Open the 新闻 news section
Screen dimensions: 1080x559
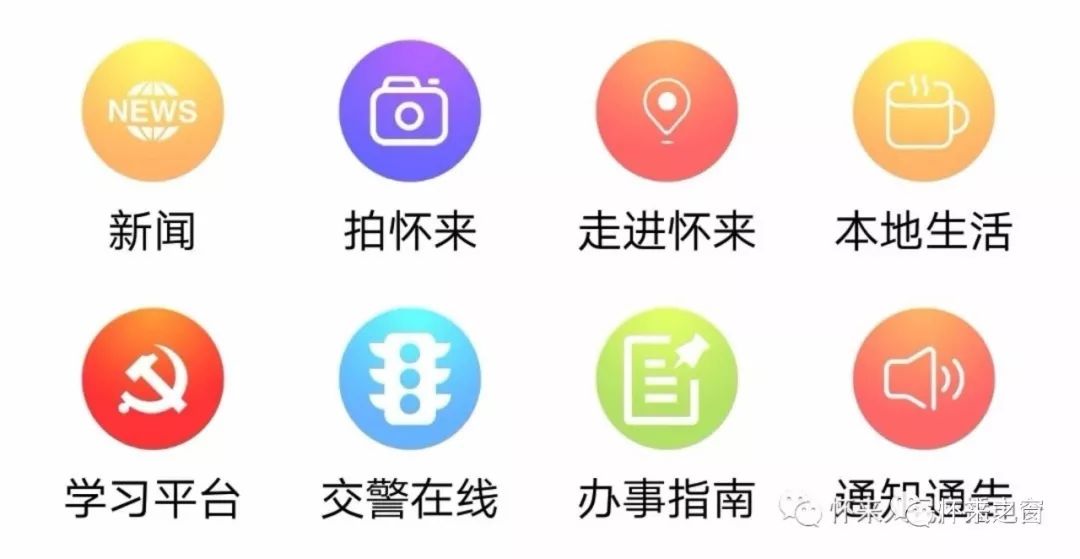(152, 111)
